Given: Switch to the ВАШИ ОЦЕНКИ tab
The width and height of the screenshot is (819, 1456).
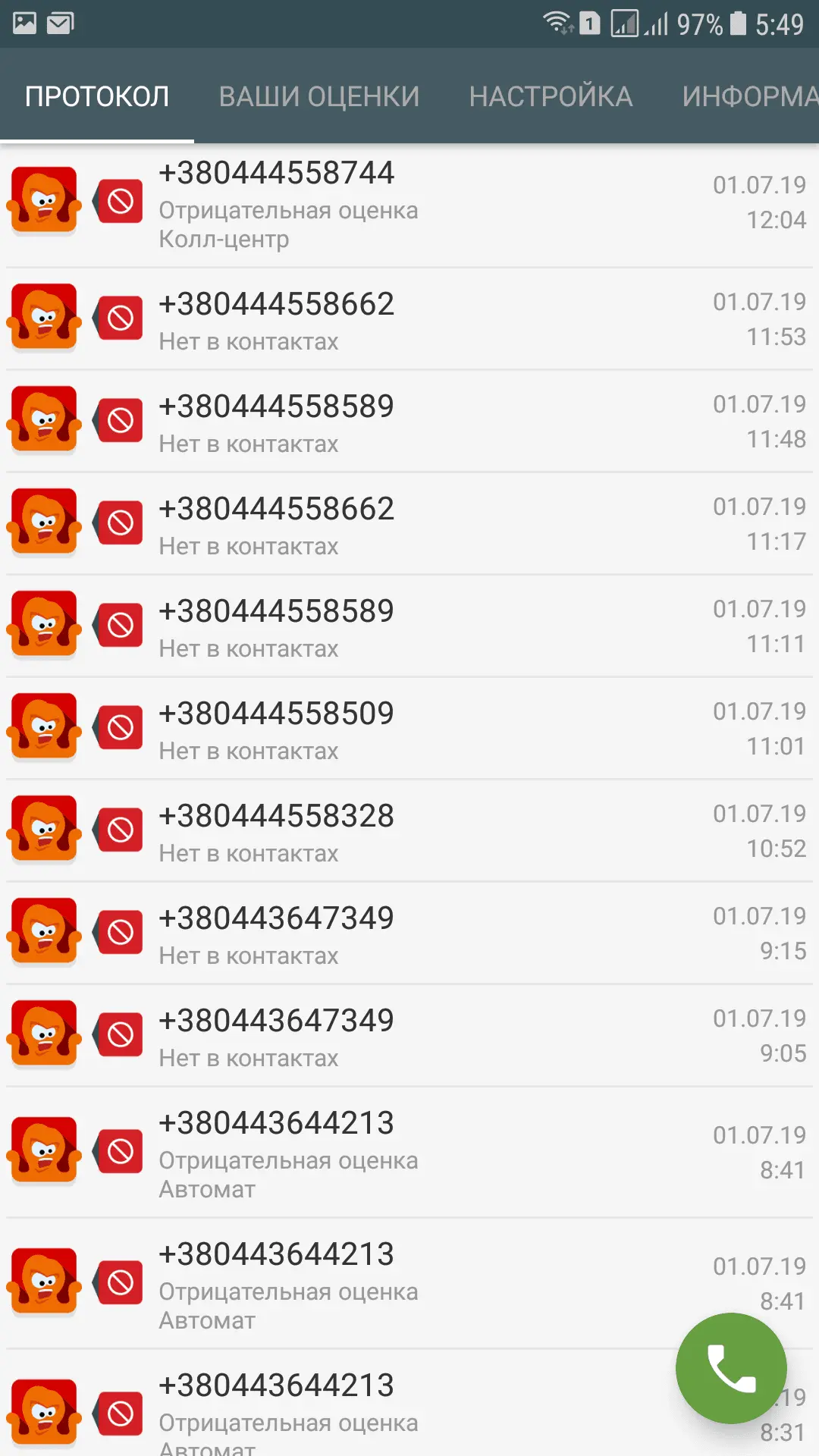Looking at the screenshot, I should click(318, 96).
